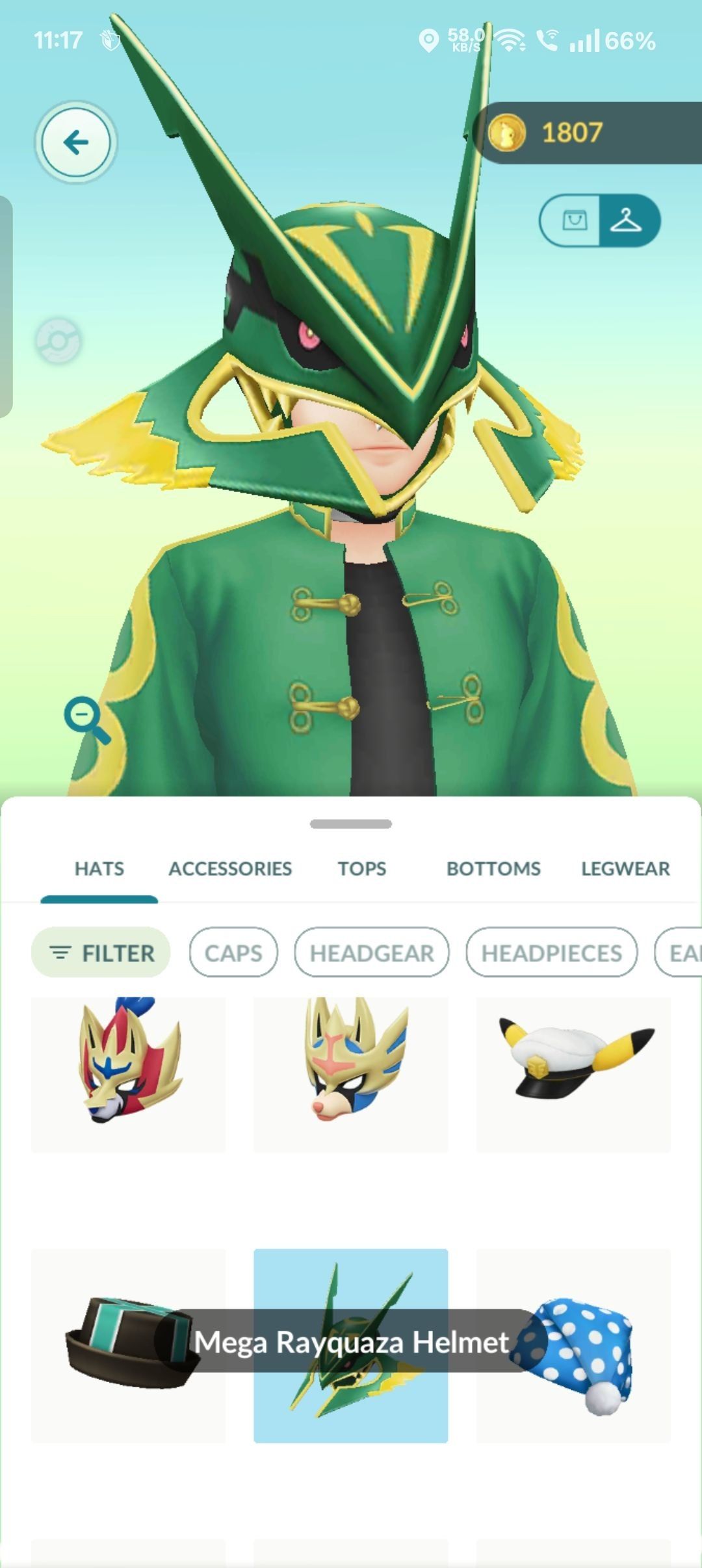The height and width of the screenshot is (1568, 702).
Task: Filter hats by Caps
Action: click(x=233, y=953)
